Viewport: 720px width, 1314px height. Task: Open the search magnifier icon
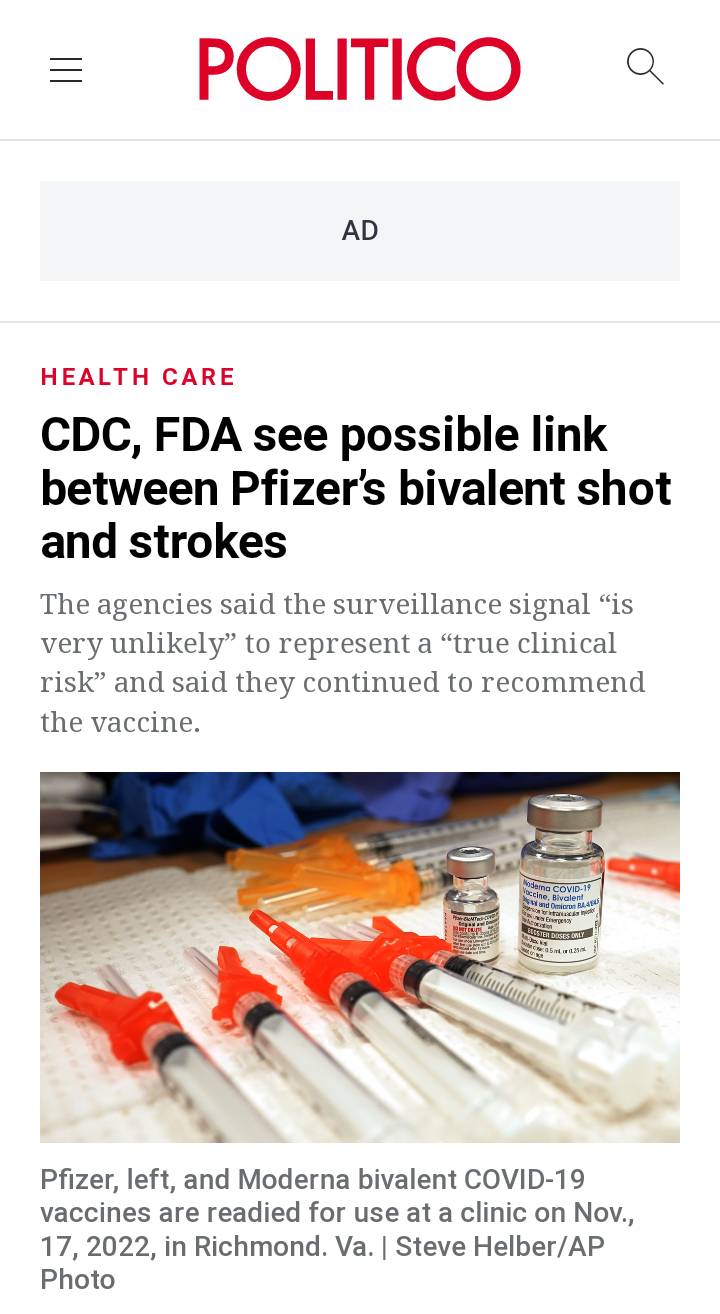(645, 67)
